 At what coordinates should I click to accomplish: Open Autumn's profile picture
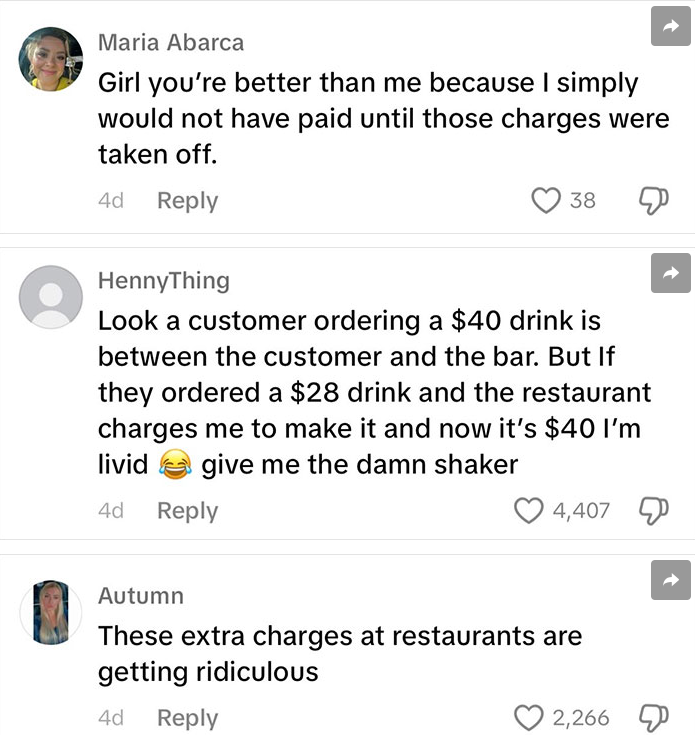click(50, 611)
